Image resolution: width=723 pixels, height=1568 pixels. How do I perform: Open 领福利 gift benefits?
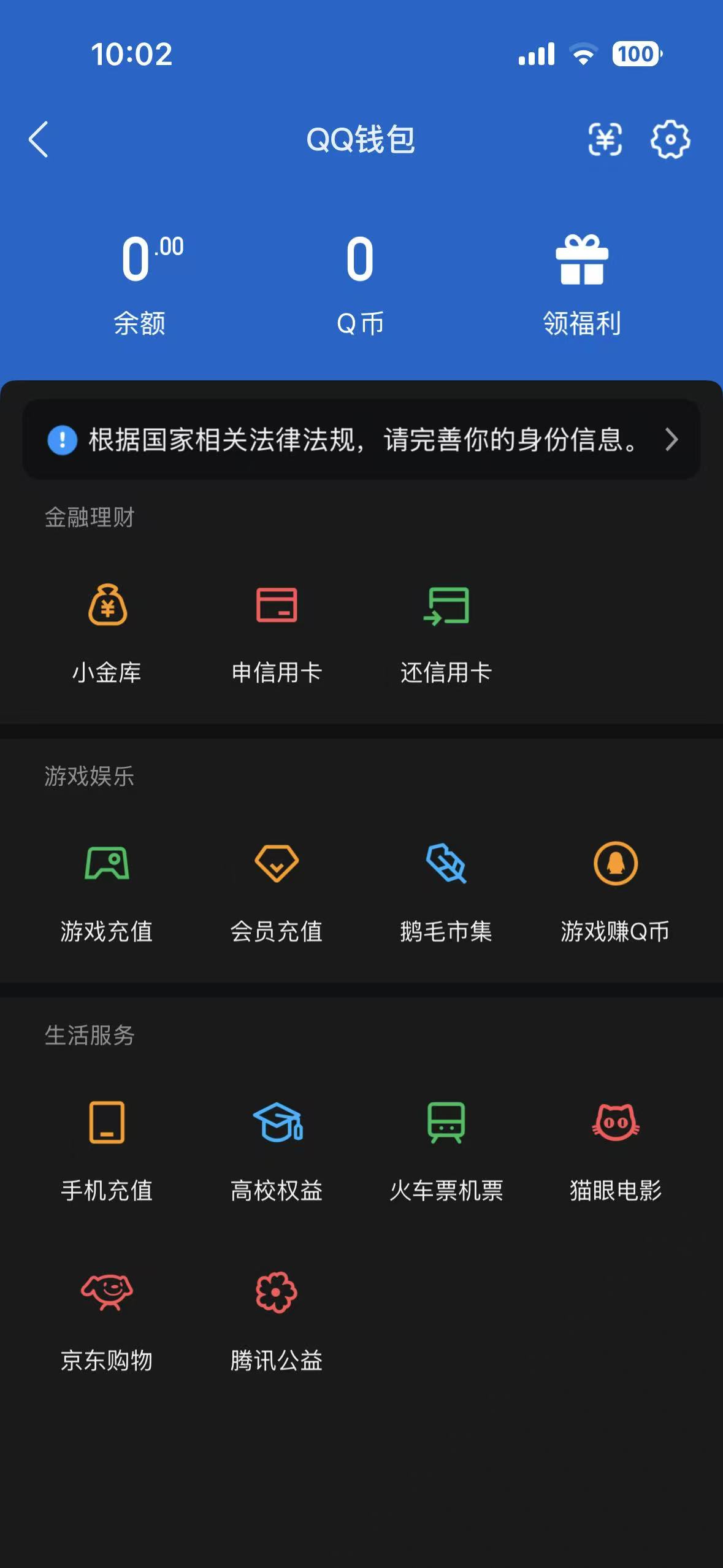581,279
